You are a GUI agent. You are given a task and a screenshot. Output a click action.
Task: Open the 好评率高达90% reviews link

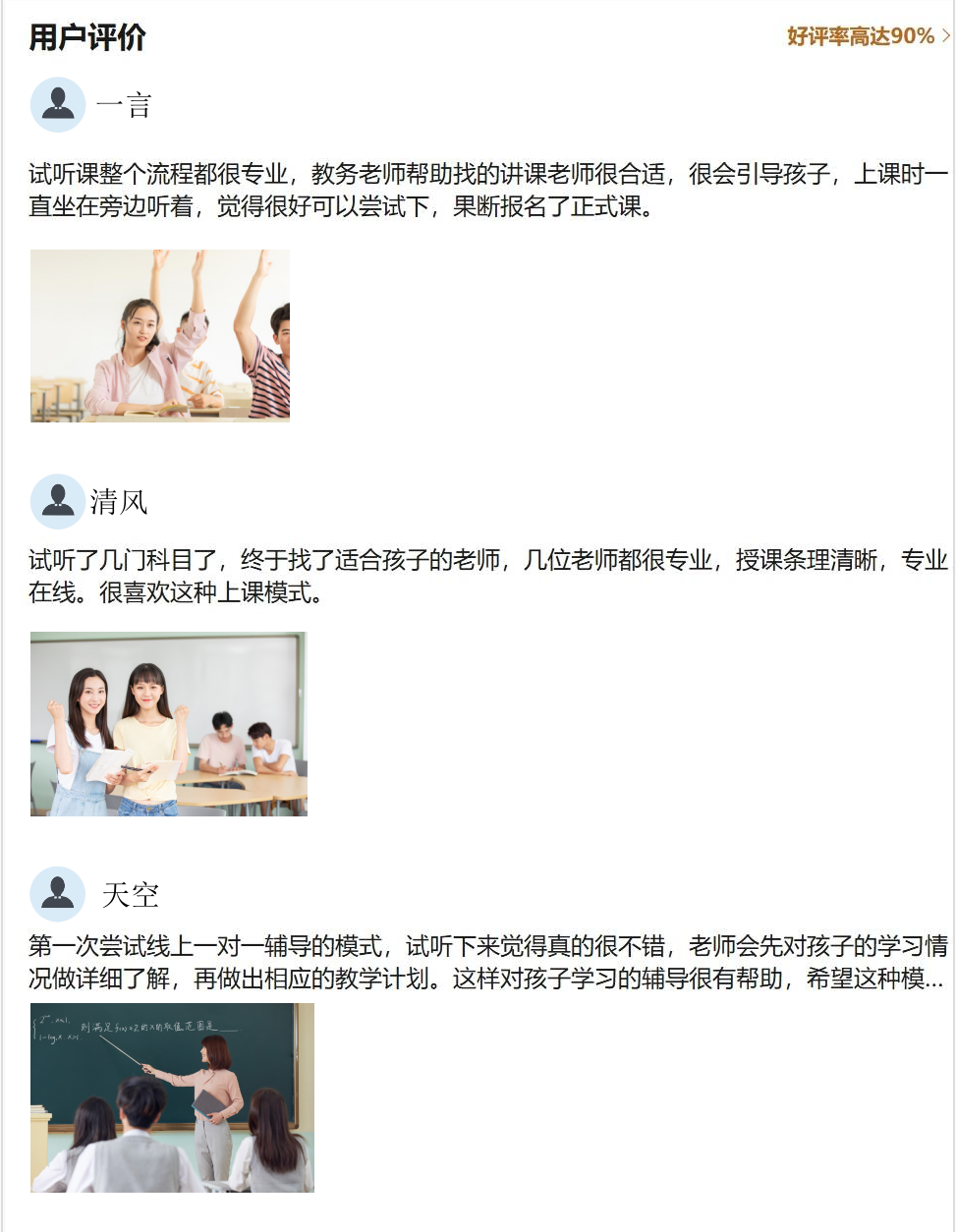[x=869, y=36]
